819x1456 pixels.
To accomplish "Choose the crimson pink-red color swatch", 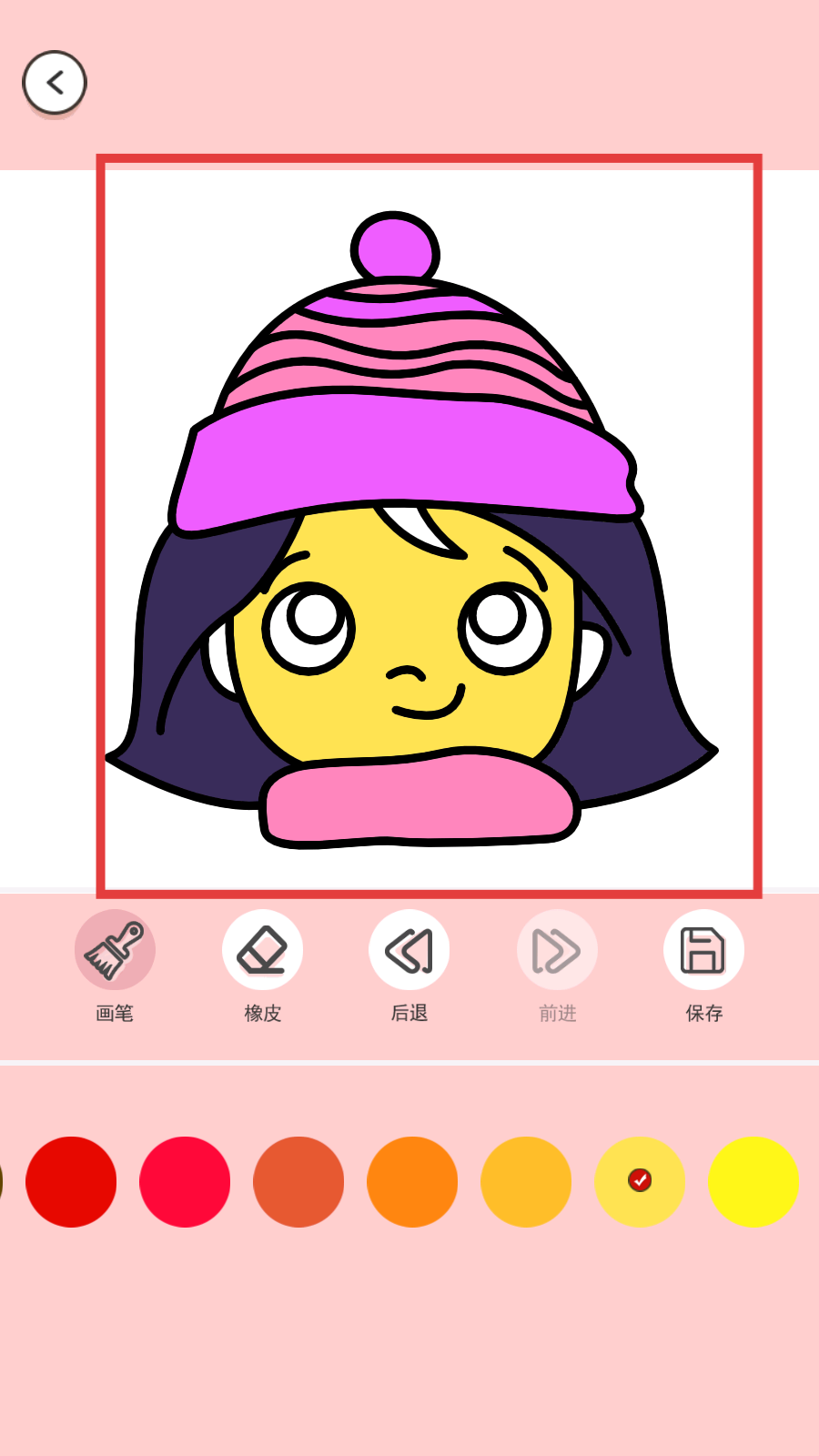I will [x=185, y=1181].
